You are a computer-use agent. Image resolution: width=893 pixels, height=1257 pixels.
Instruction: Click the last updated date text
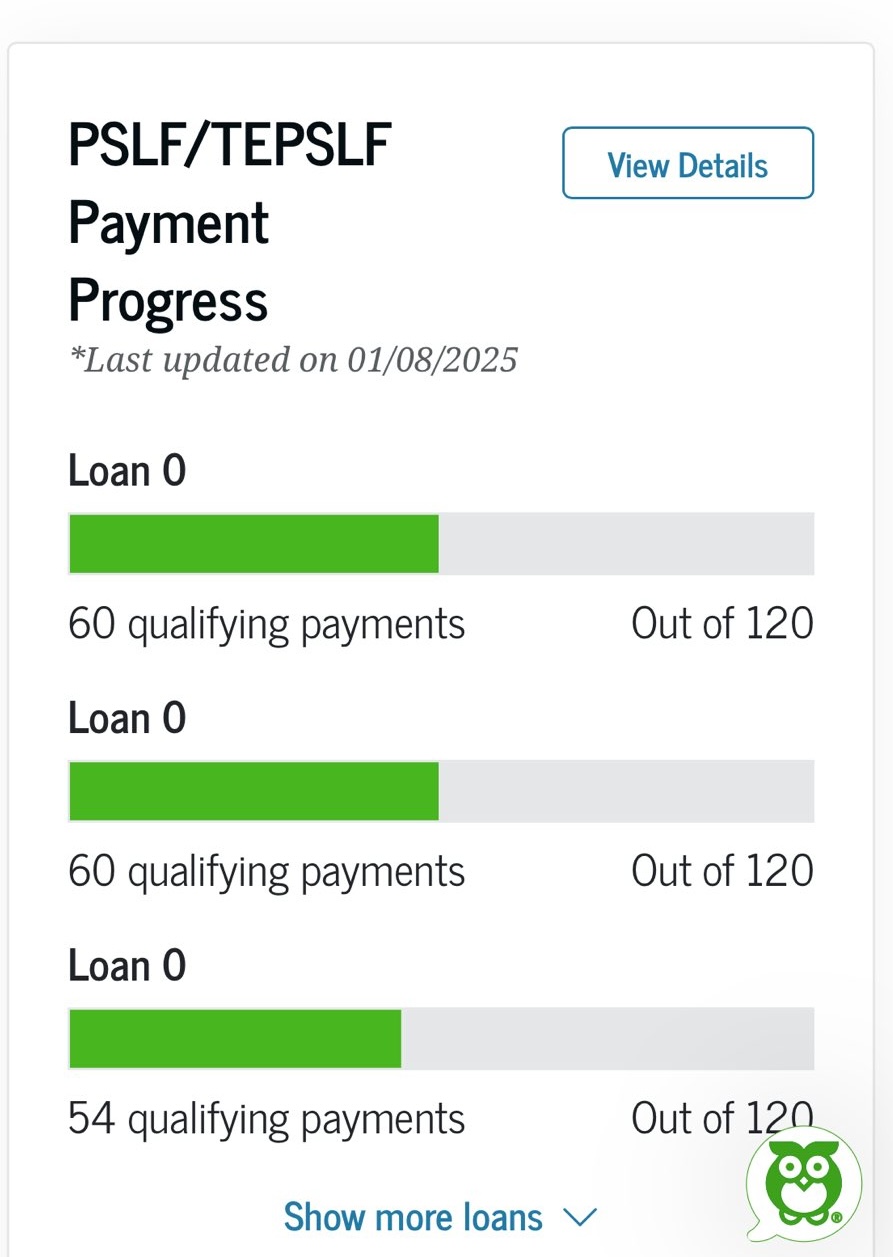click(x=292, y=359)
